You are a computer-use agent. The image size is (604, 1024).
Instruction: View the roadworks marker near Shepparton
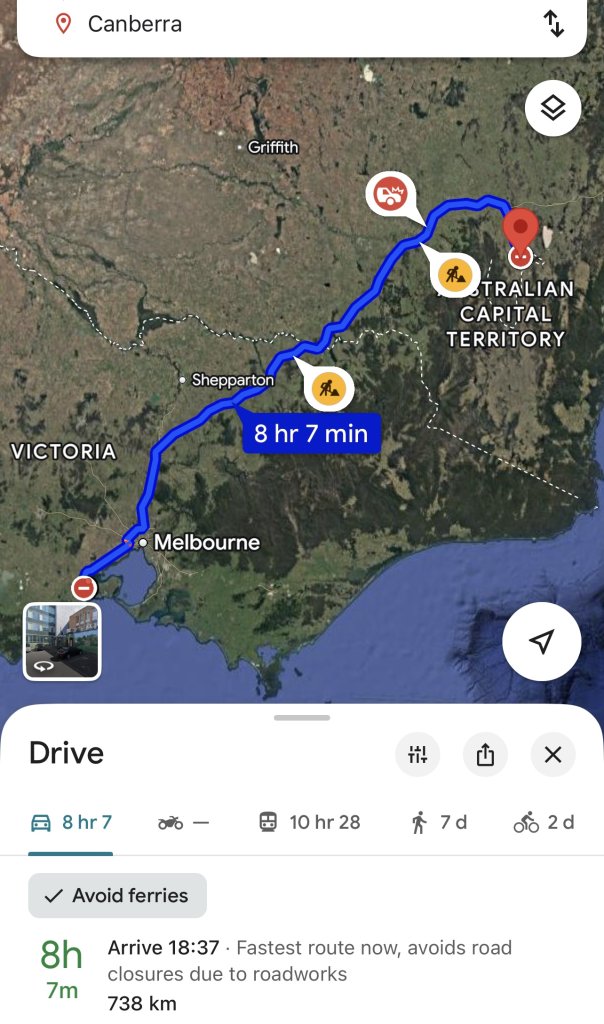[x=329, y=387]
